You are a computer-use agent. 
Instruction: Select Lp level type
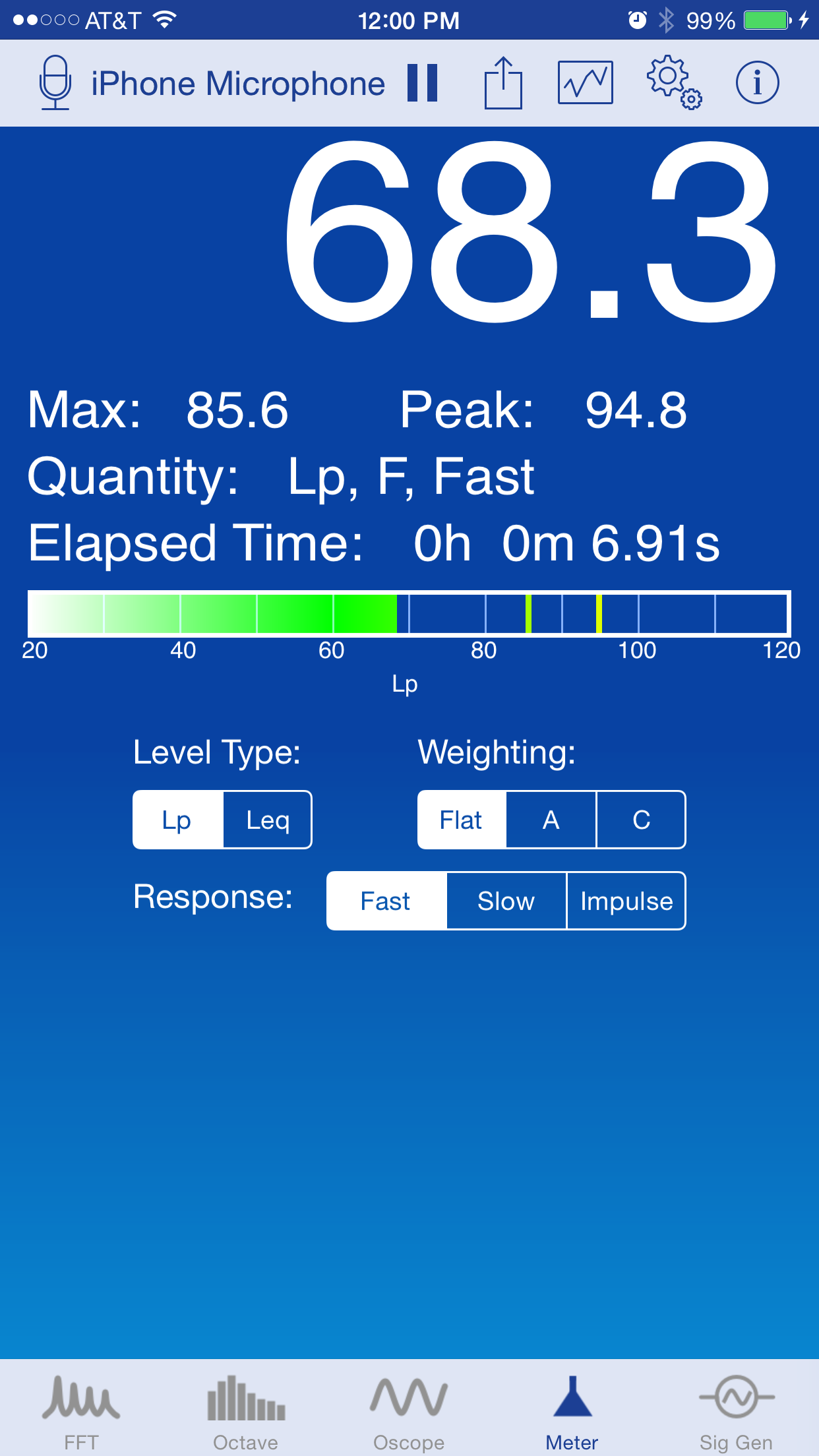pos(177,820)
